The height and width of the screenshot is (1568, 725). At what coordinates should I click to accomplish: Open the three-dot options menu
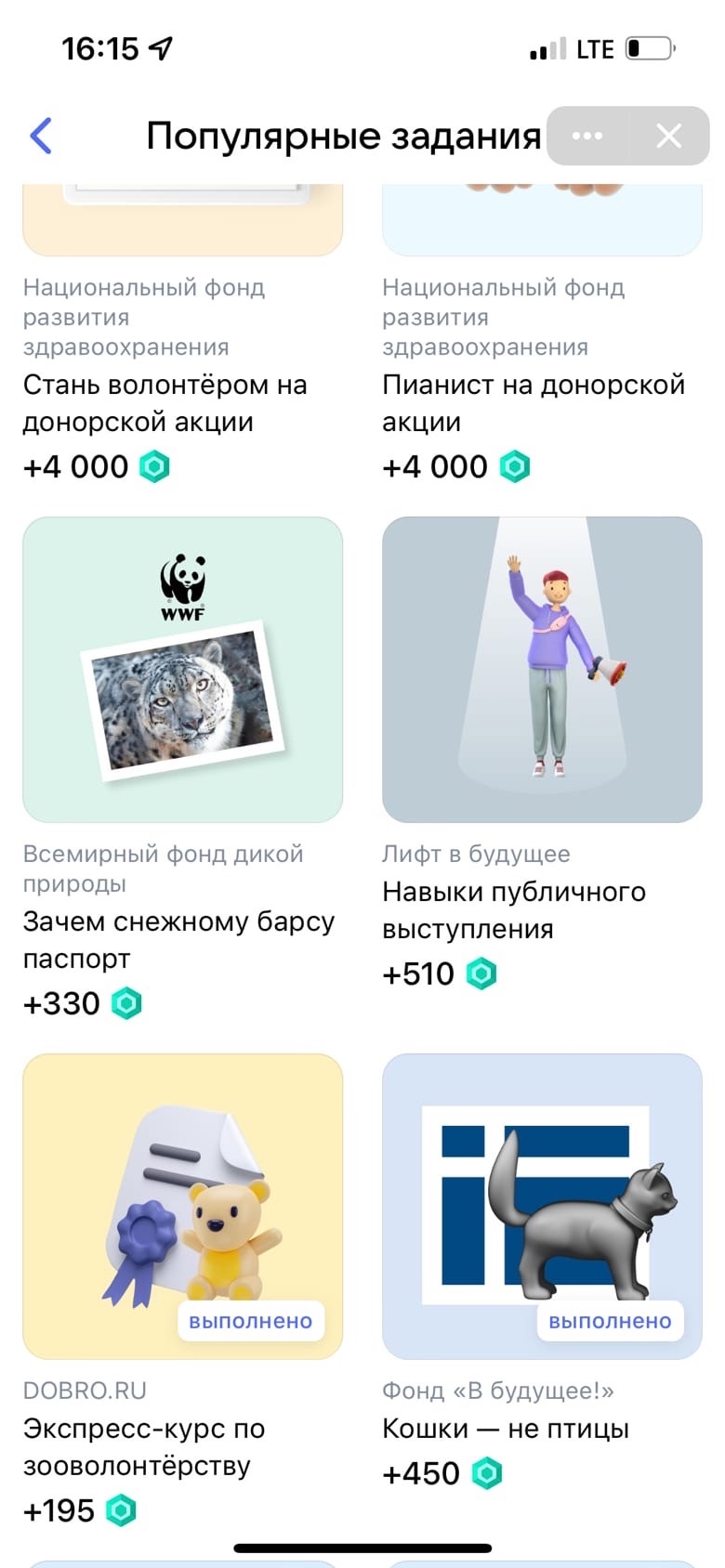(x=587, y=136)
